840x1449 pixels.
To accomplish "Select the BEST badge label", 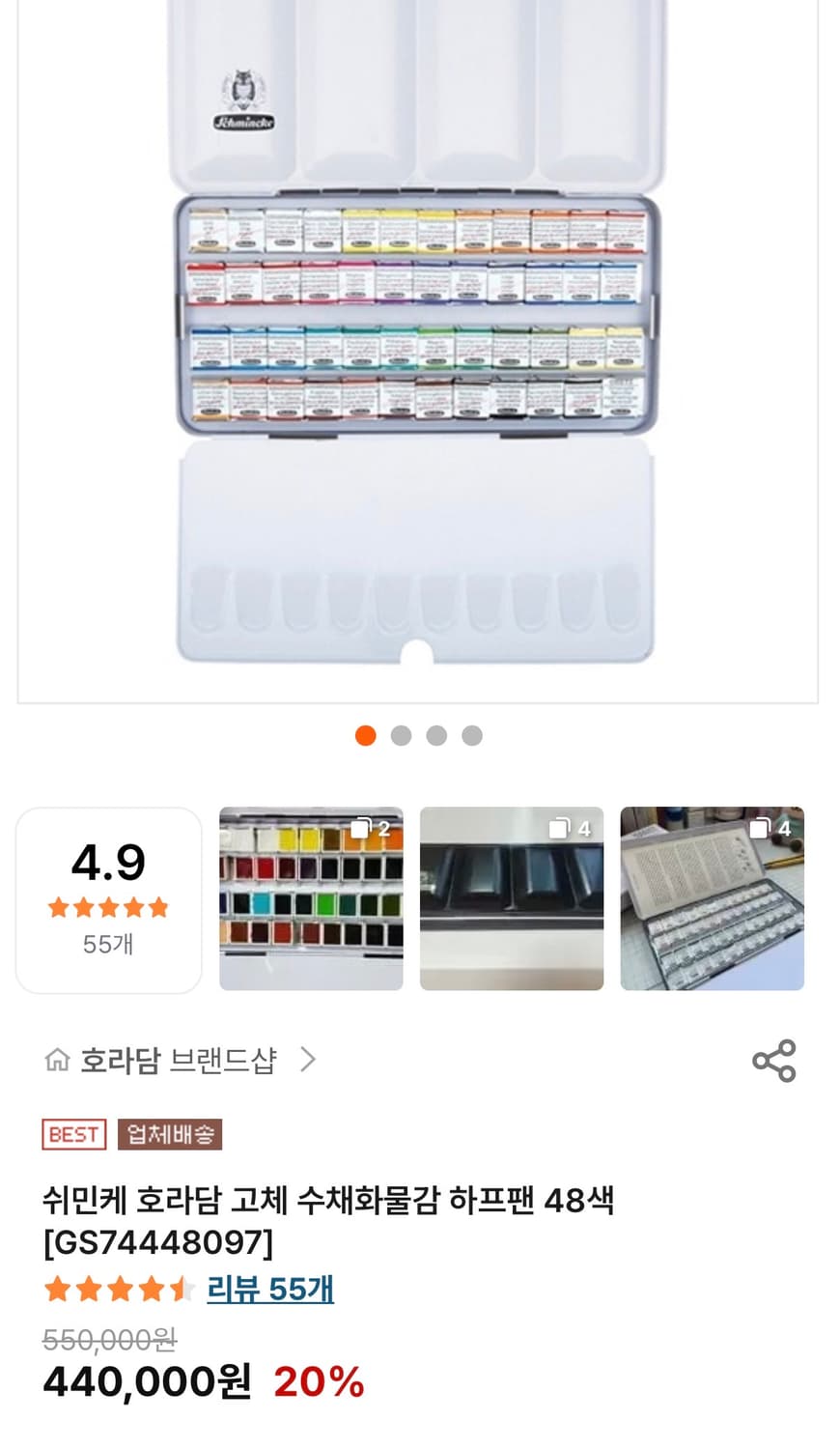I will (x=73, y=1134).
